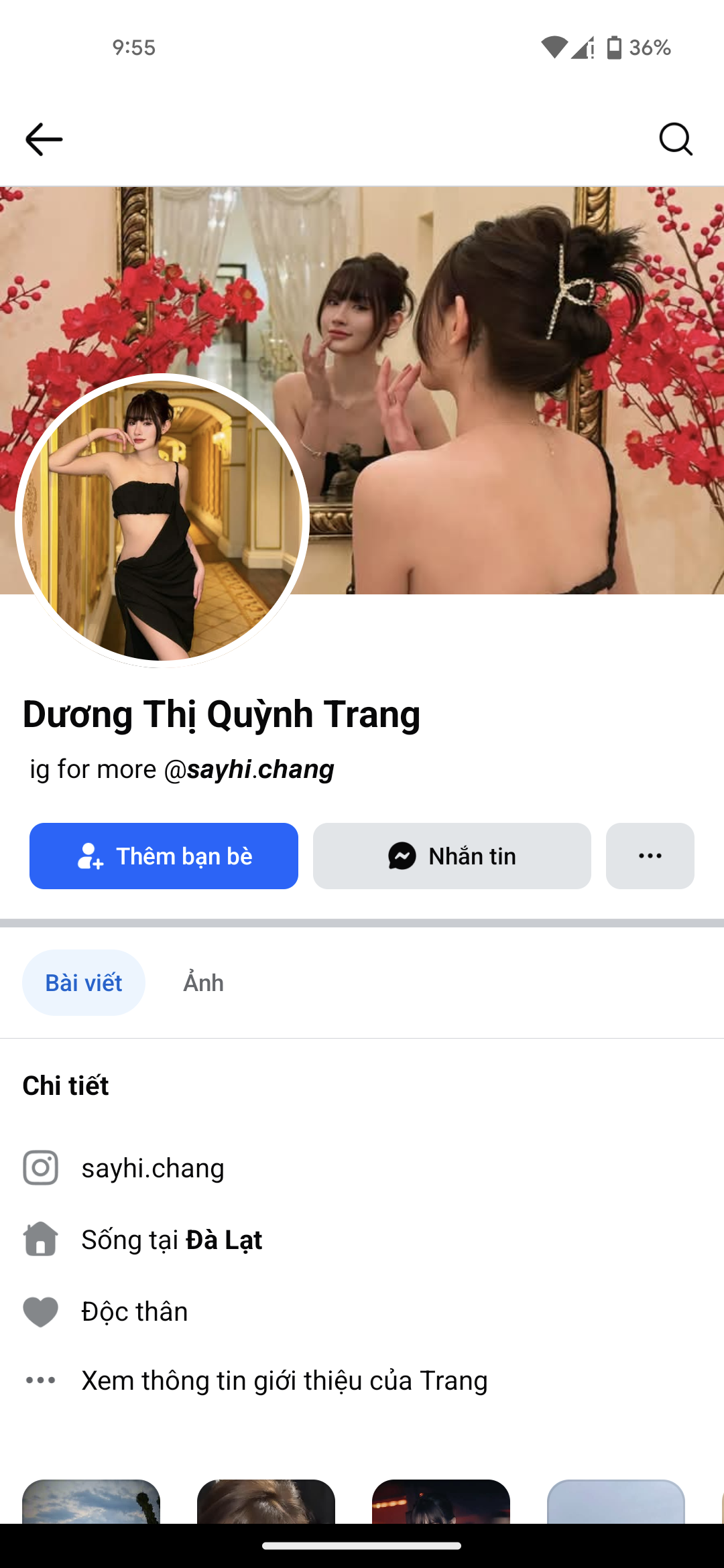Open the sayhi.chang Instagram row

click(153, 1168)
